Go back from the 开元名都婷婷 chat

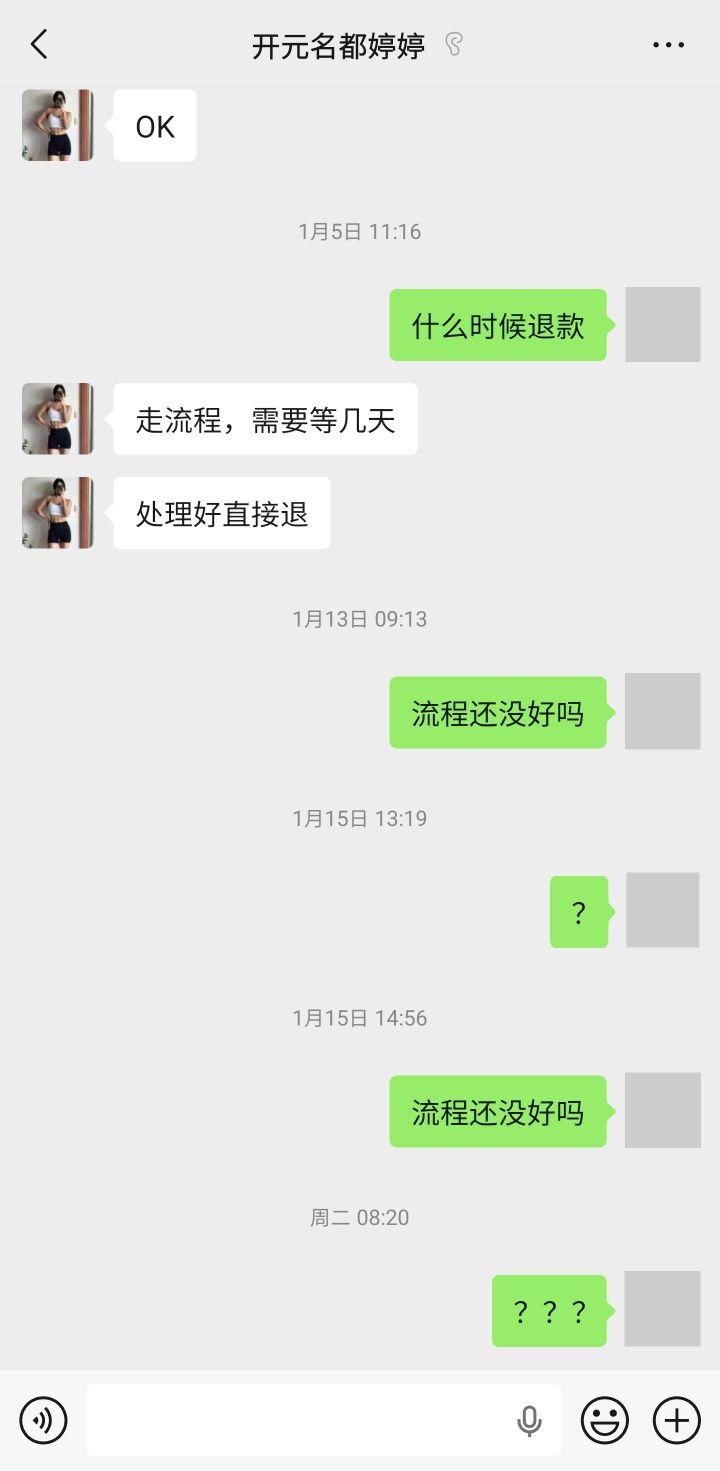pyautogui.click(x=39, y=45)
